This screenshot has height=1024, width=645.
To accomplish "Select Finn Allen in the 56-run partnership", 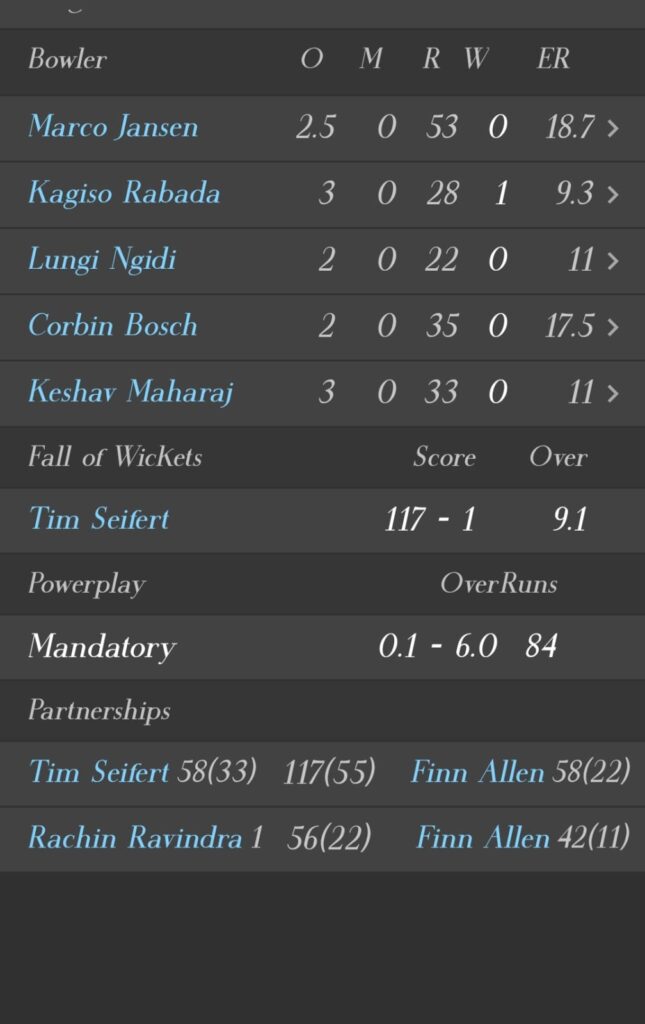I will pos(482,838).
